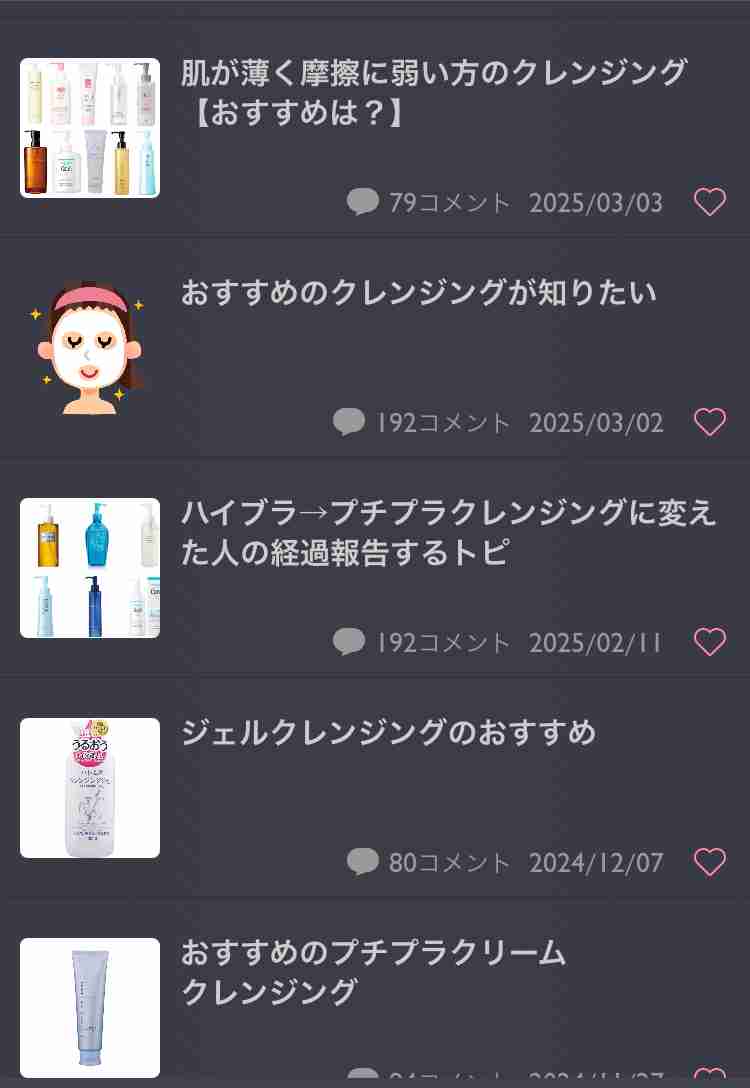Viewport: 750px width, 1088px height.
Task: Open the topic ハイブラ→プチプラクレンジングに変えた人の経過報告
Action: point(448,532)
